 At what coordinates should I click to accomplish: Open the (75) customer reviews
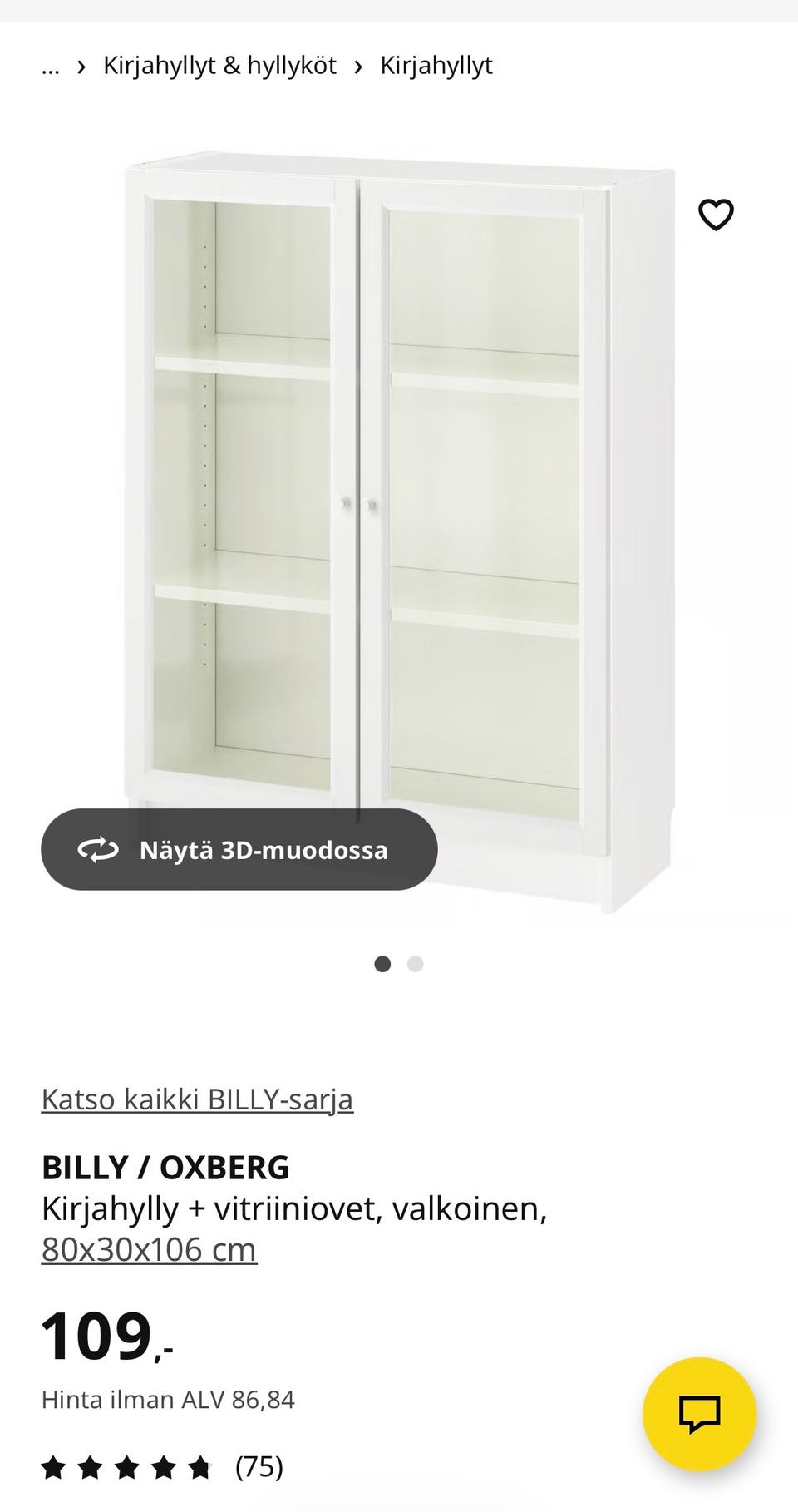point(258,1468)
